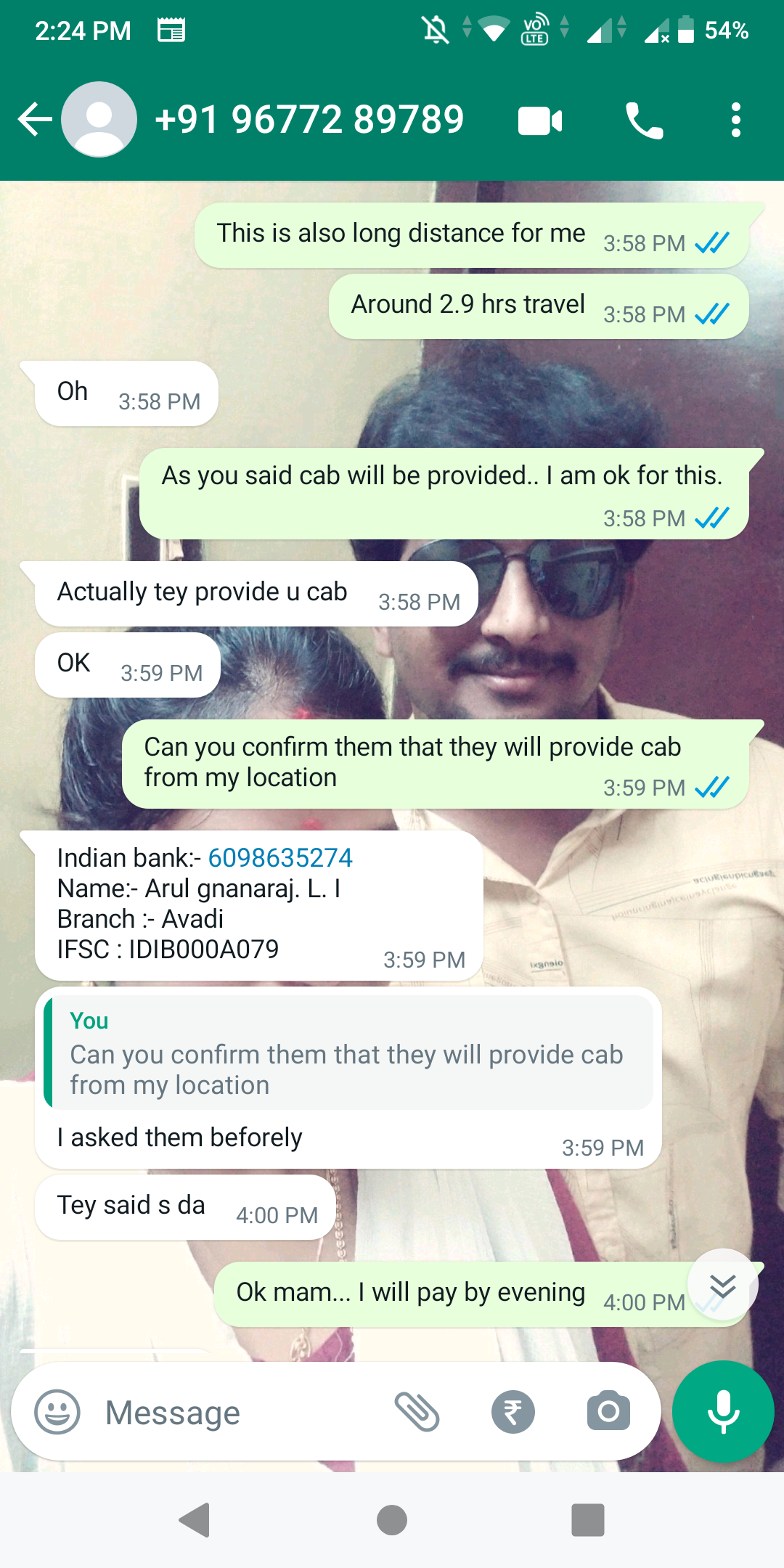Viewport: 784px width, 1568px height.
Task: Open the camera to send a photo
Action: point(608,1412)
